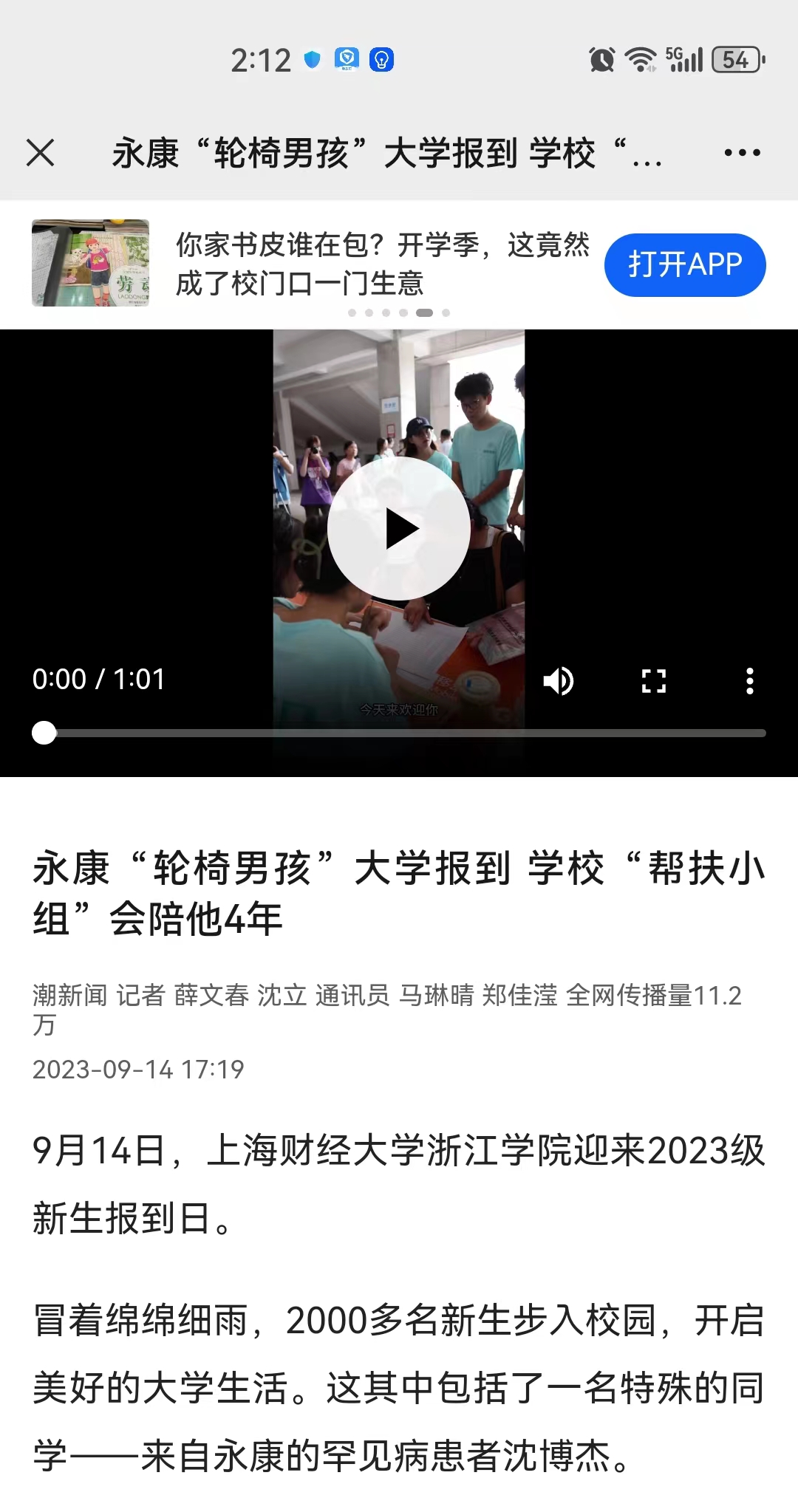Open the video player options menu
798x1512 pixels.
pos(749,680)
